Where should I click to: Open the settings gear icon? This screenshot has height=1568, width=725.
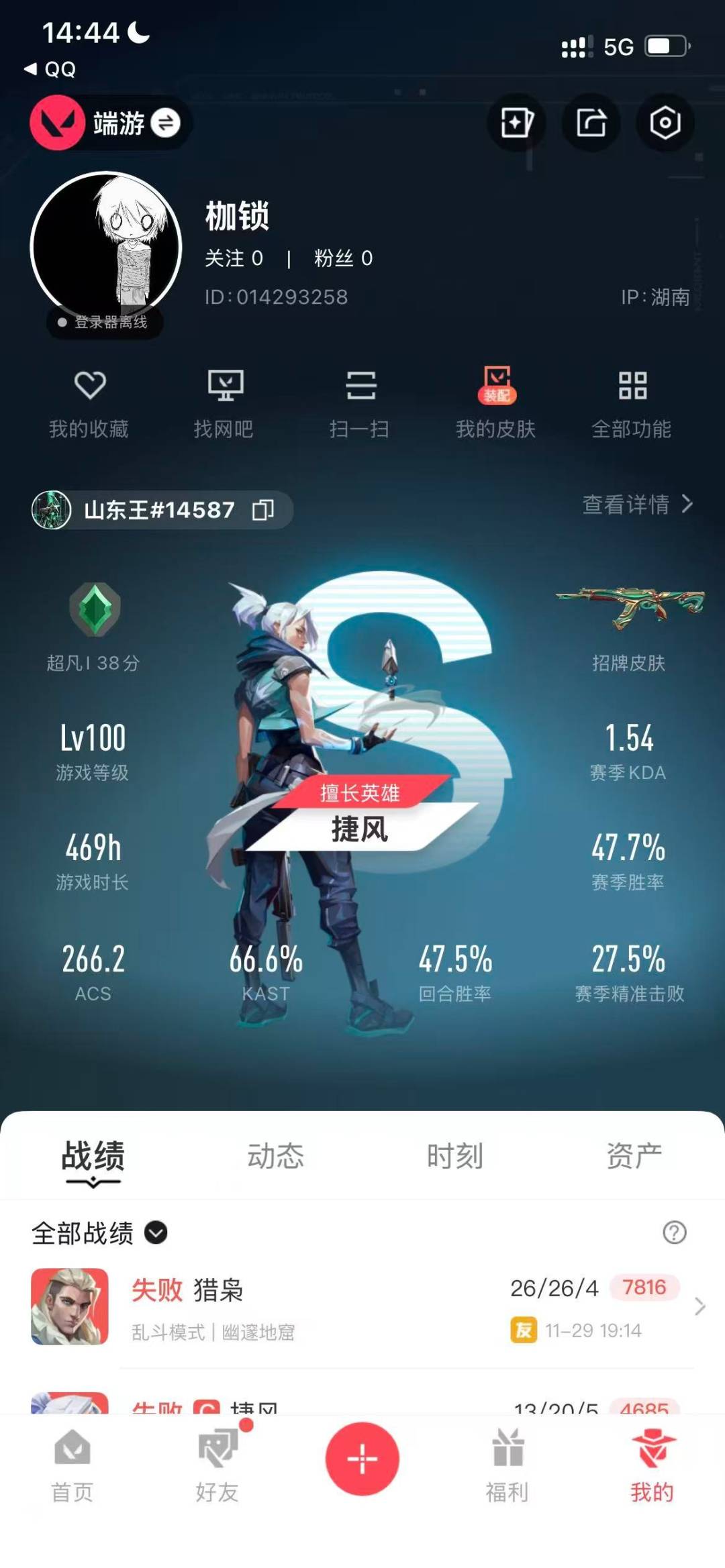665,123
